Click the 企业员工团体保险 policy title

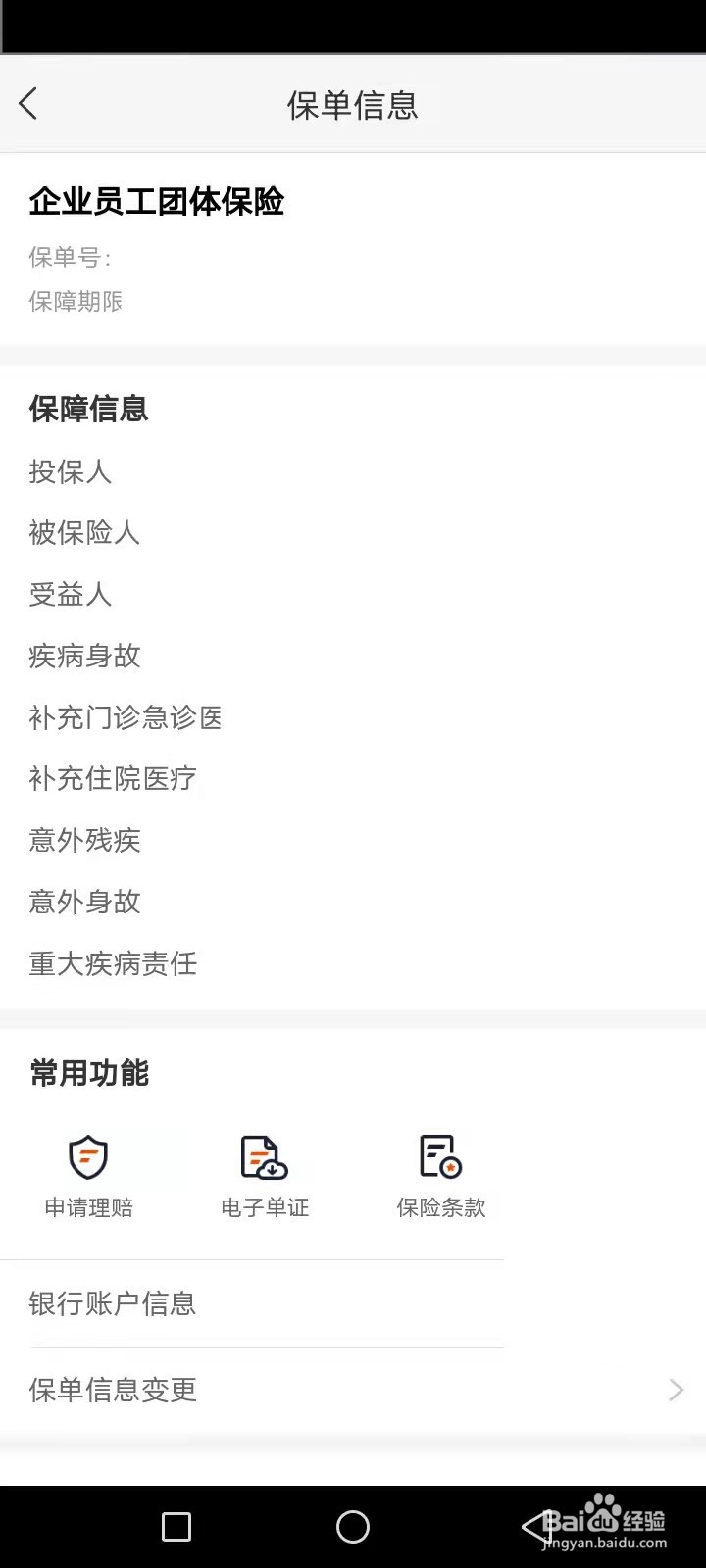[157, 203]
